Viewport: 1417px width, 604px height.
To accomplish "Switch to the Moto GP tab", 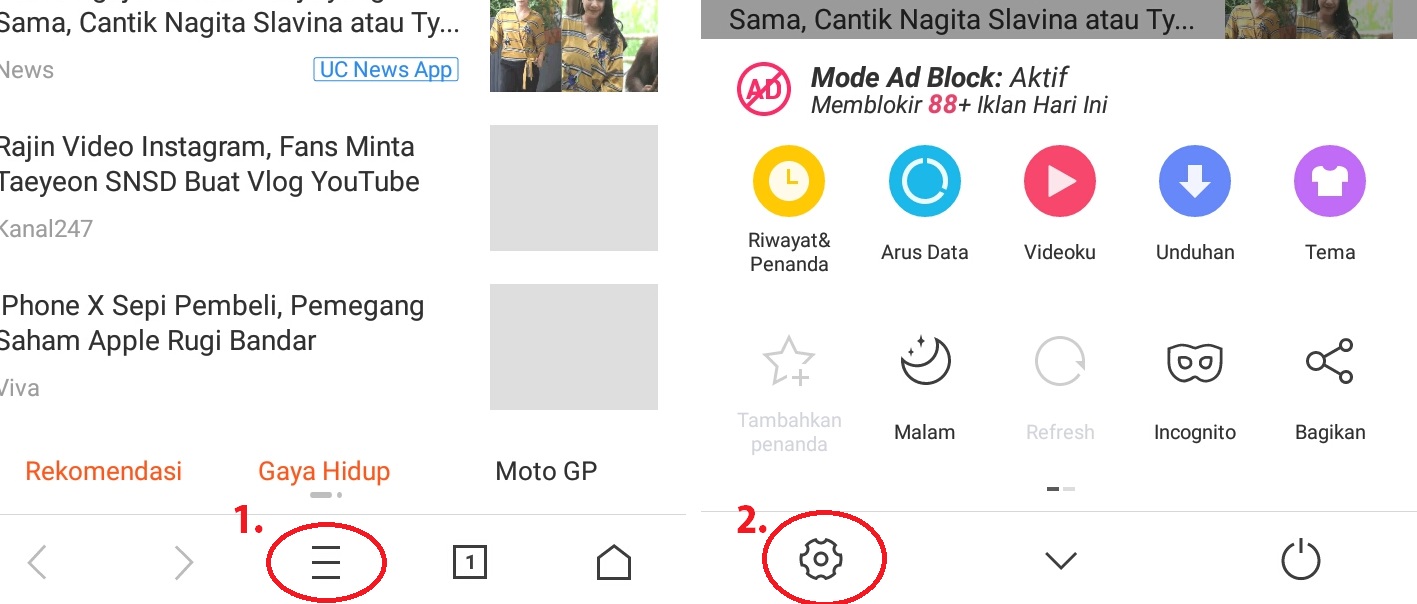I will click(546, 471).
